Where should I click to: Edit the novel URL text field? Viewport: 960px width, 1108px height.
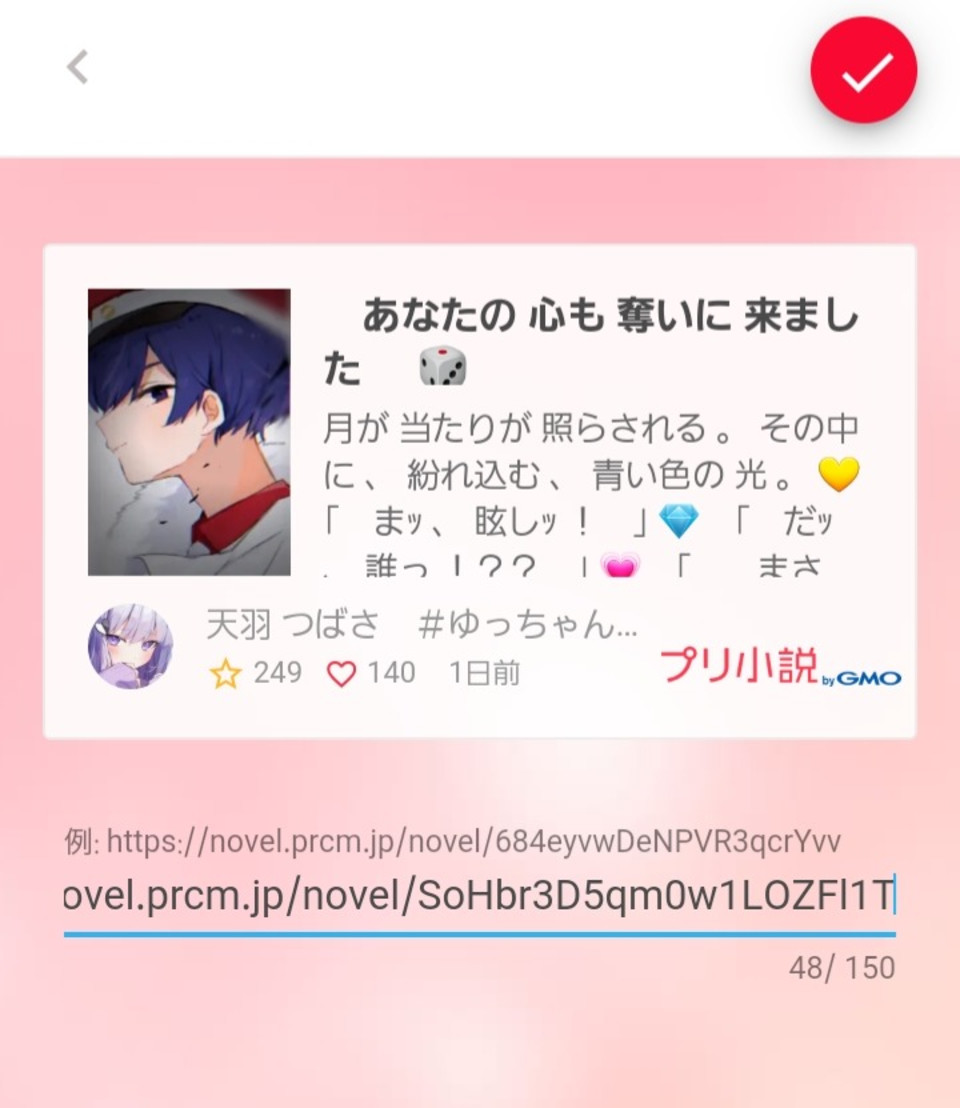479,898
